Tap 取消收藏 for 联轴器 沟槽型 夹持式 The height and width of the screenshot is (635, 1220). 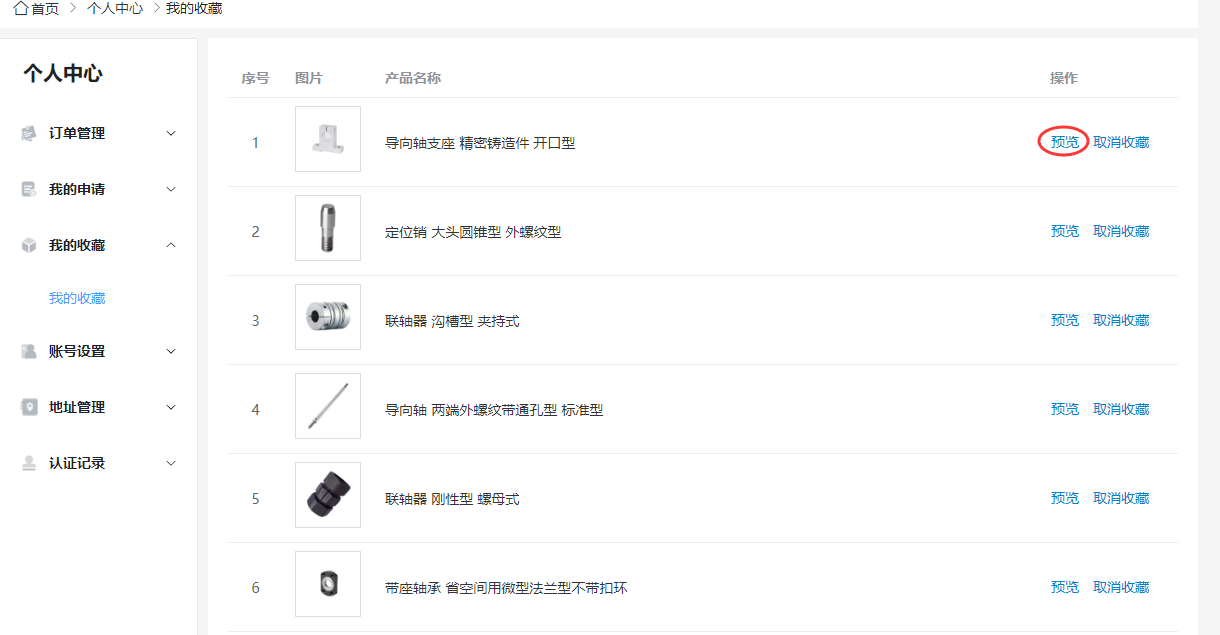coord(1121,320)
